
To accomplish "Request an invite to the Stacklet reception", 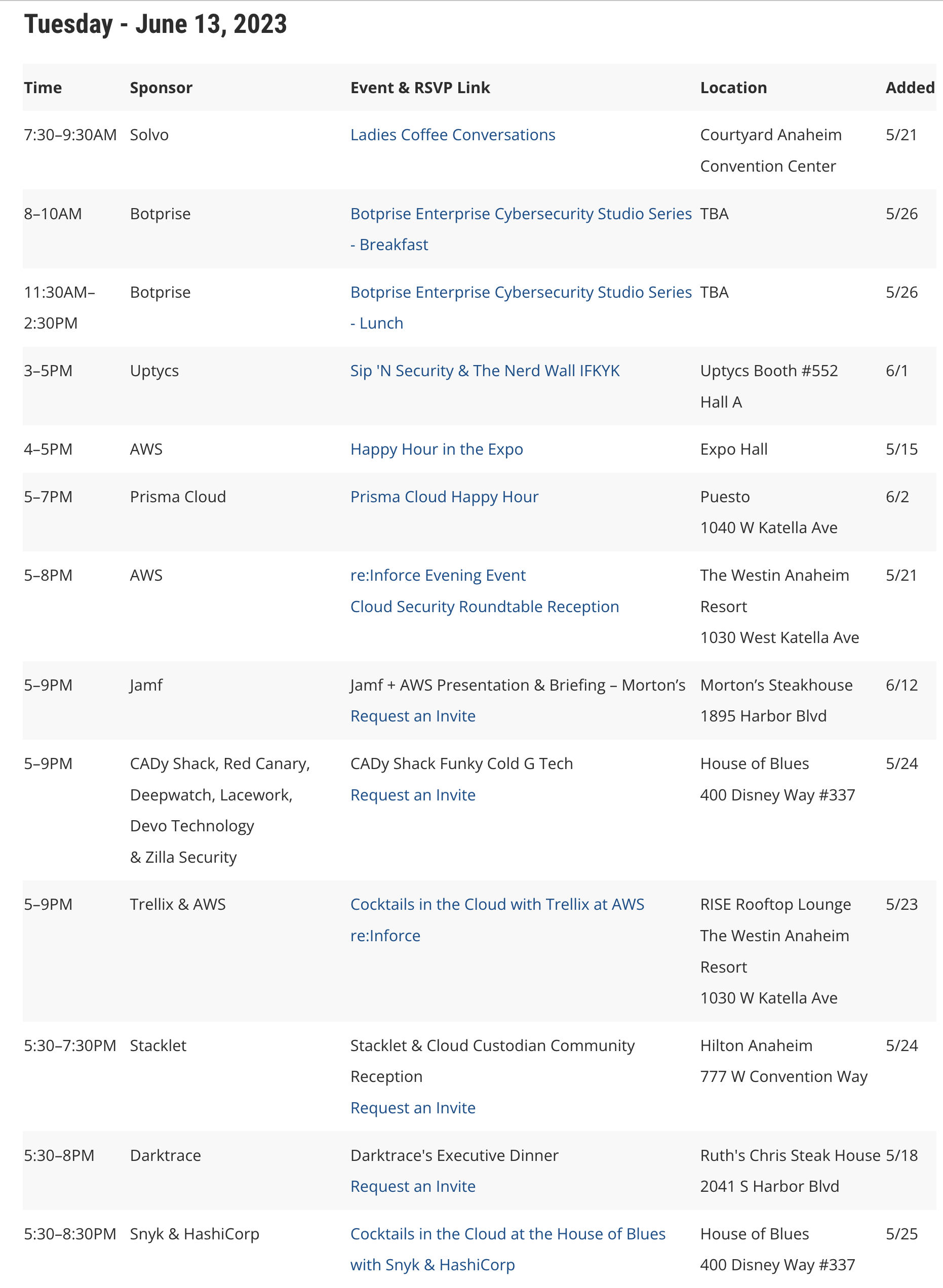I will coord(412,1108).
